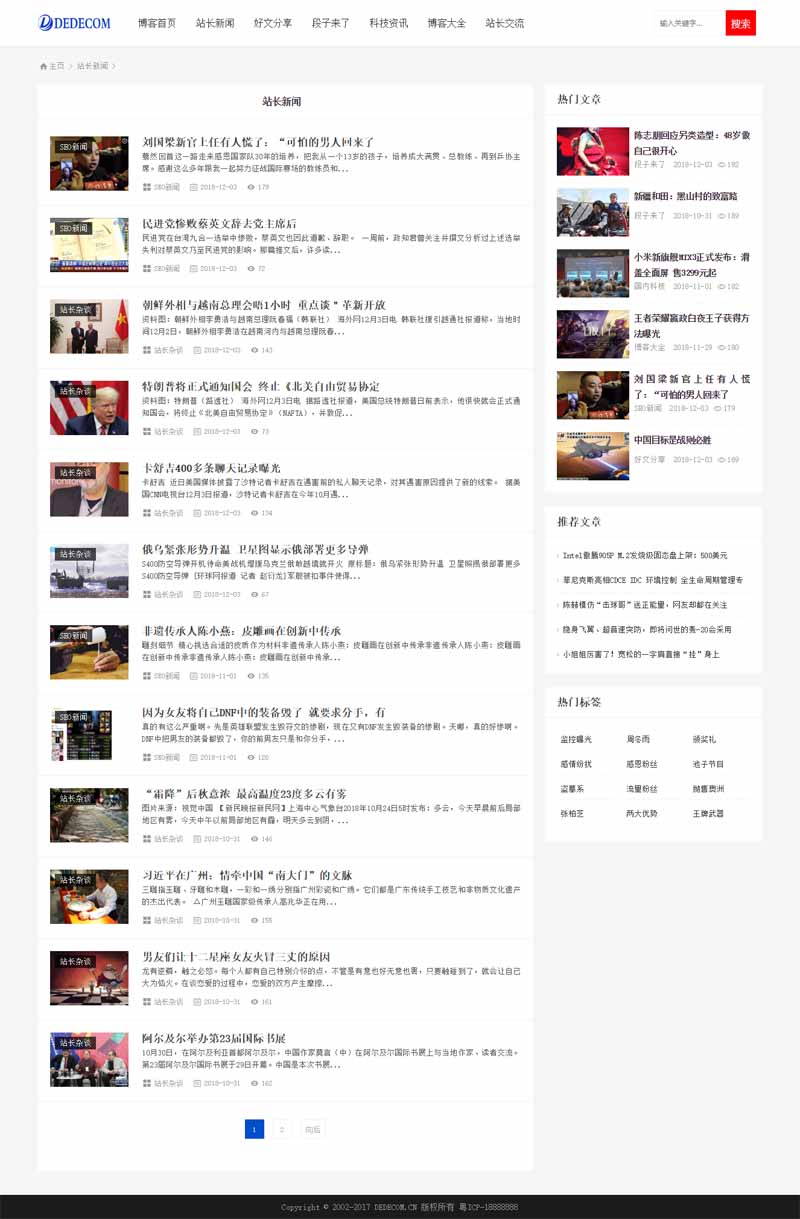Viewport: 800px width, 1219px height.
Task: Go to 博客首页 in the top menu
Action: [157, 23]
